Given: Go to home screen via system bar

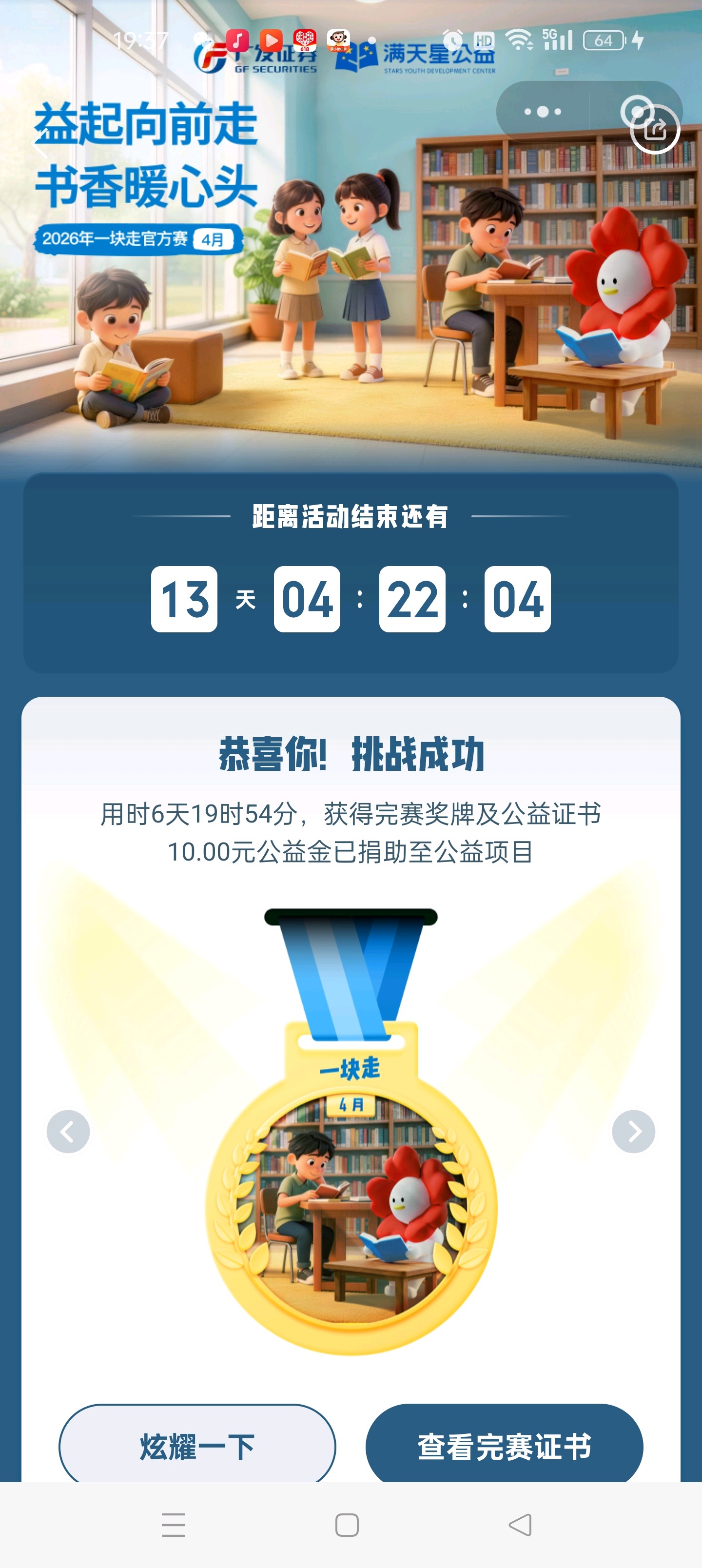Looking at the screenshot, I should click(x=347, y=1525).
